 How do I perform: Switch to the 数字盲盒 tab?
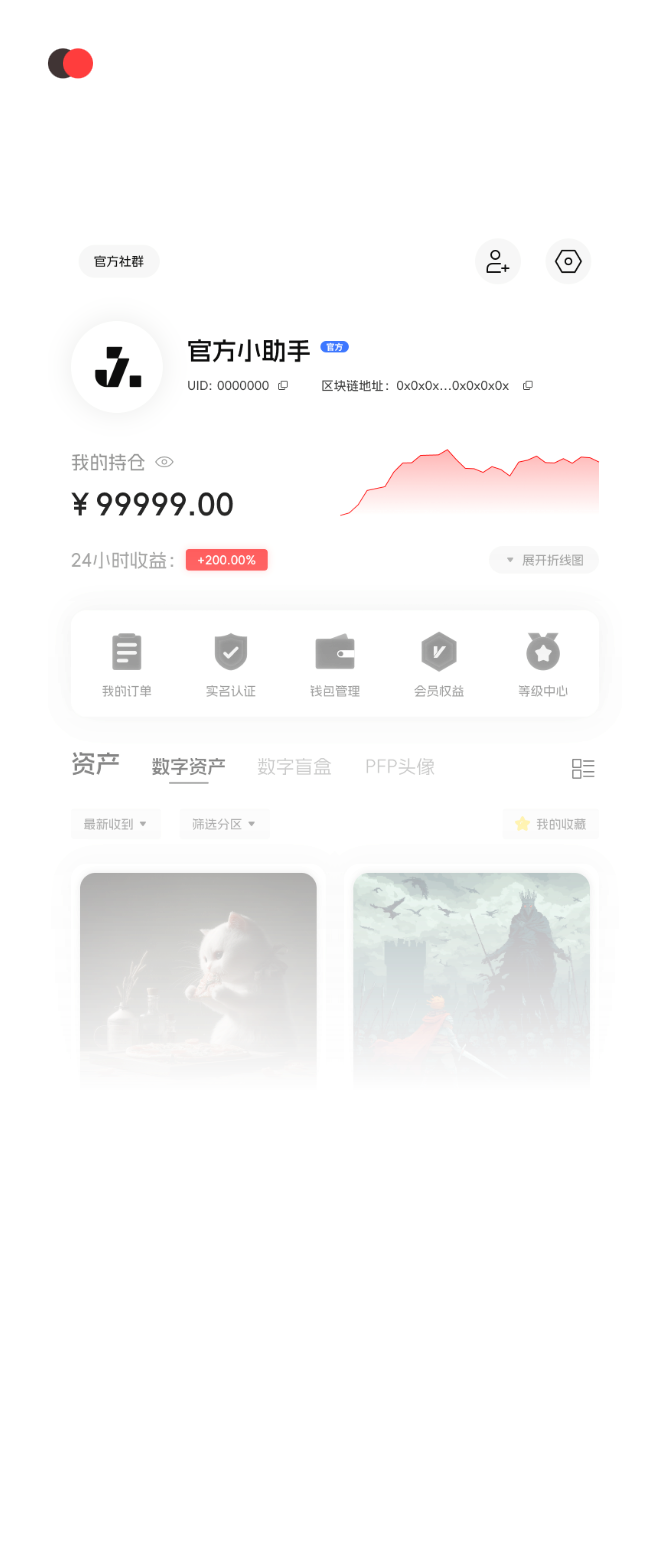tap(294, 767)
